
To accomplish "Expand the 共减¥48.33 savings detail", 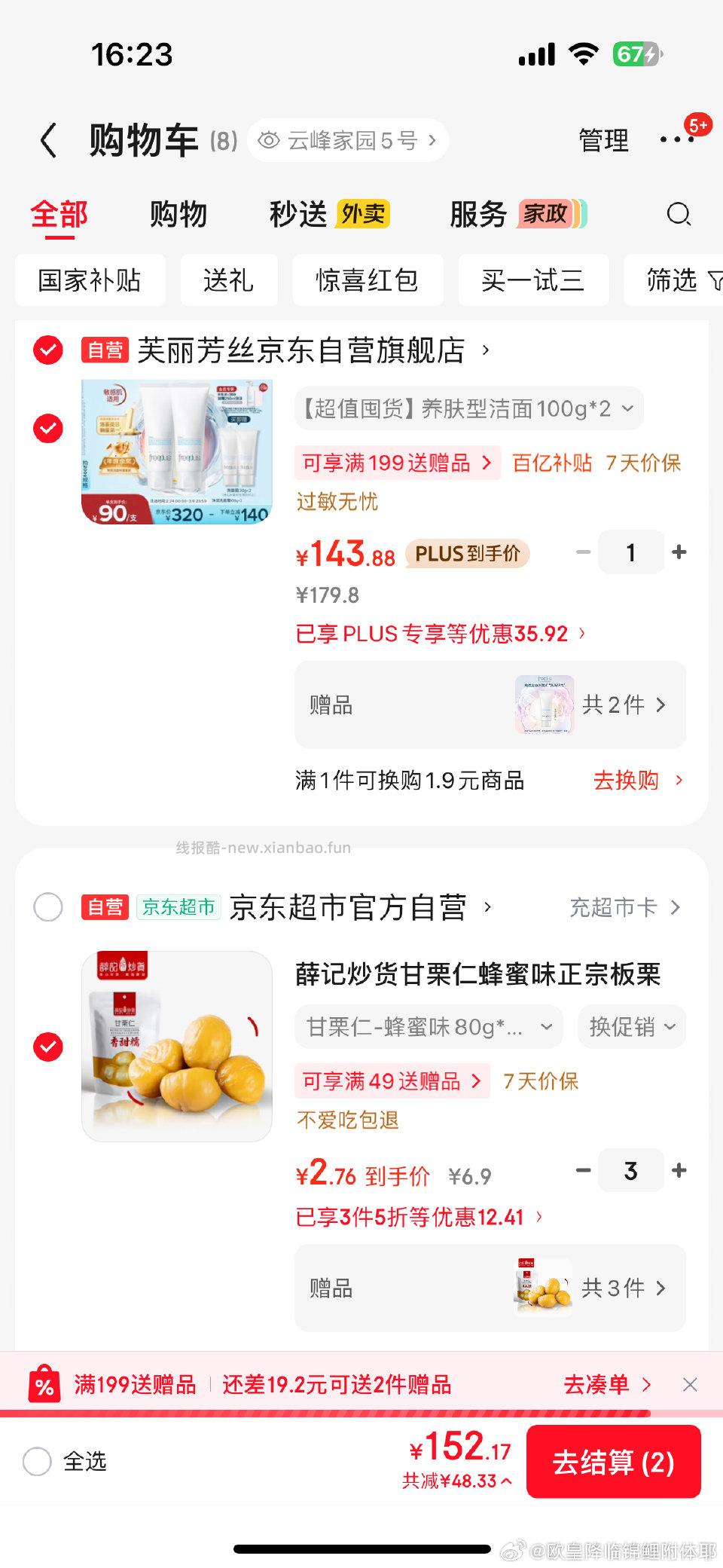I will [457, 1481].
